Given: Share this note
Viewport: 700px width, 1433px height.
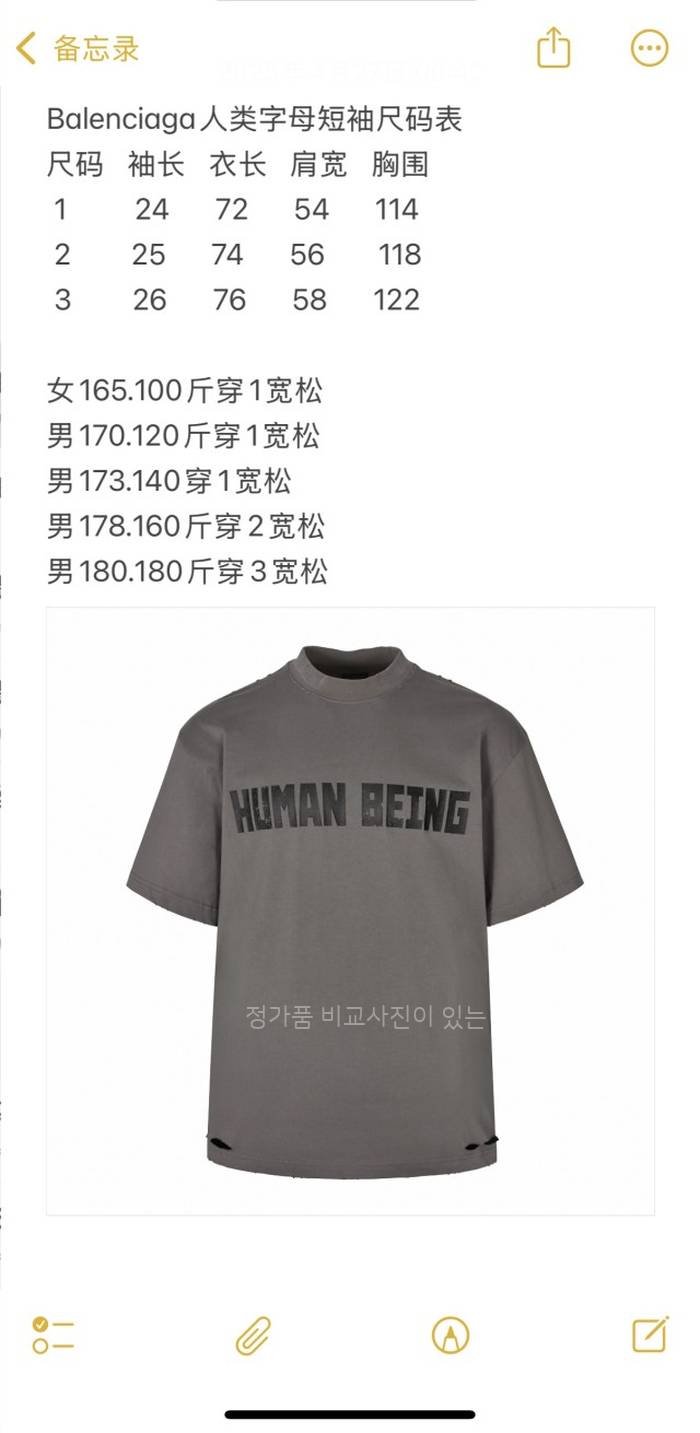Looking at the screenshot, I should point(553,47).
